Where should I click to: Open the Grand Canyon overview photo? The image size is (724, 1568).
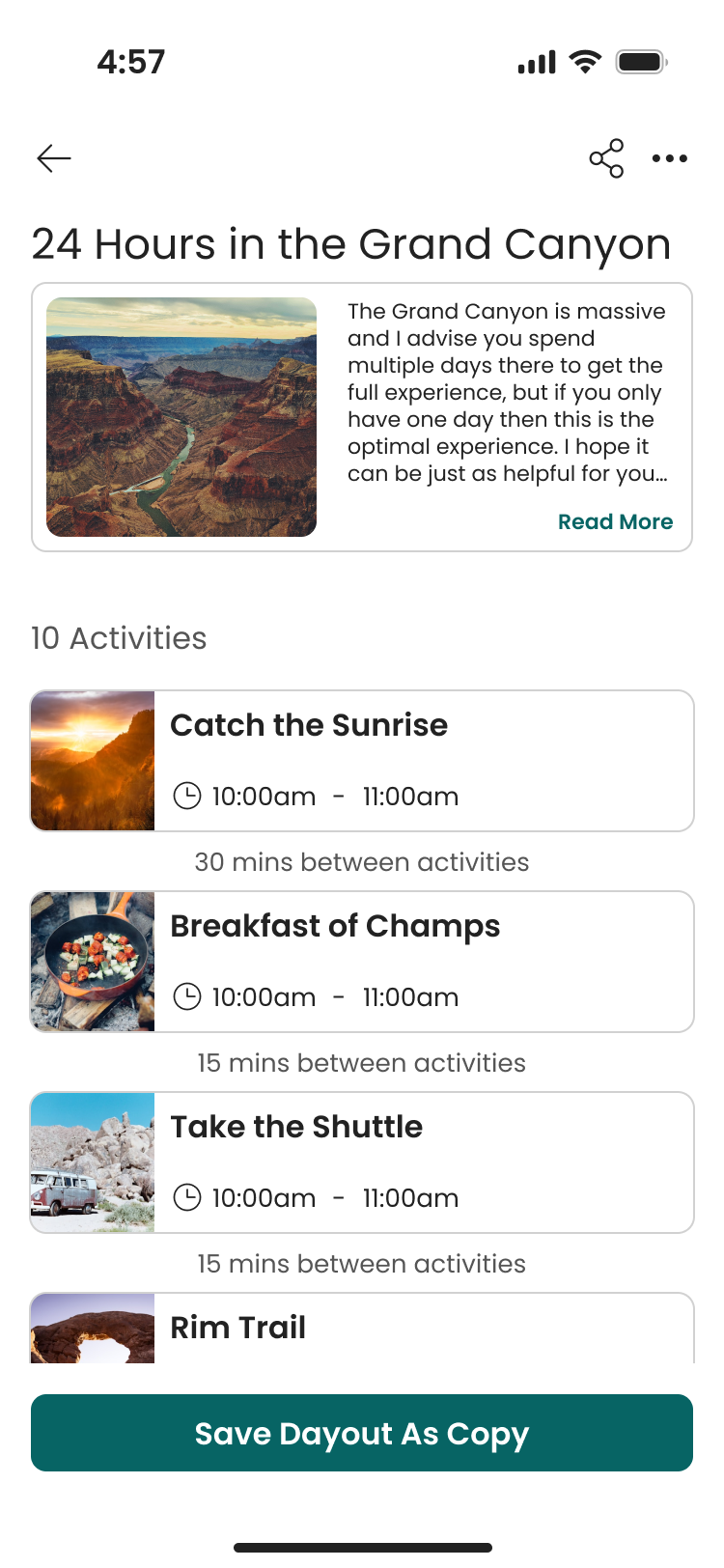coord(181,416)
